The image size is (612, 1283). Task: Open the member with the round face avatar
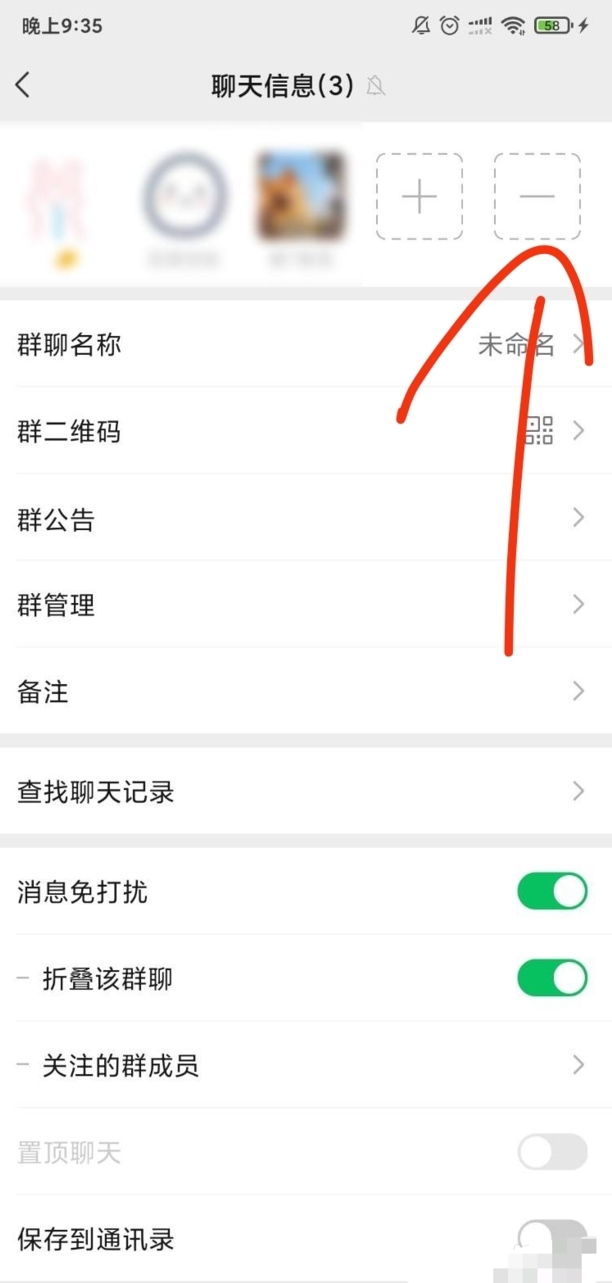click(x=185, y=196)
